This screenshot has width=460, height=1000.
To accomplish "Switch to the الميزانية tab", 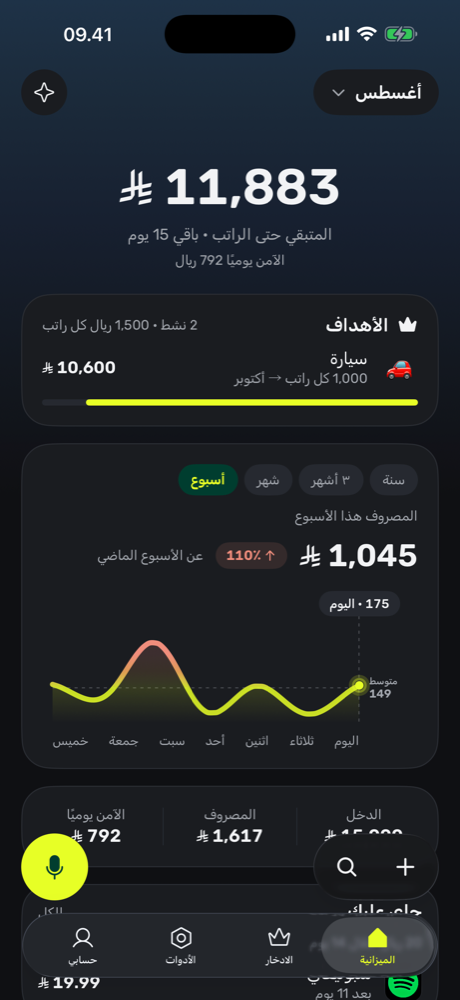I will click(x=378, y=946).
